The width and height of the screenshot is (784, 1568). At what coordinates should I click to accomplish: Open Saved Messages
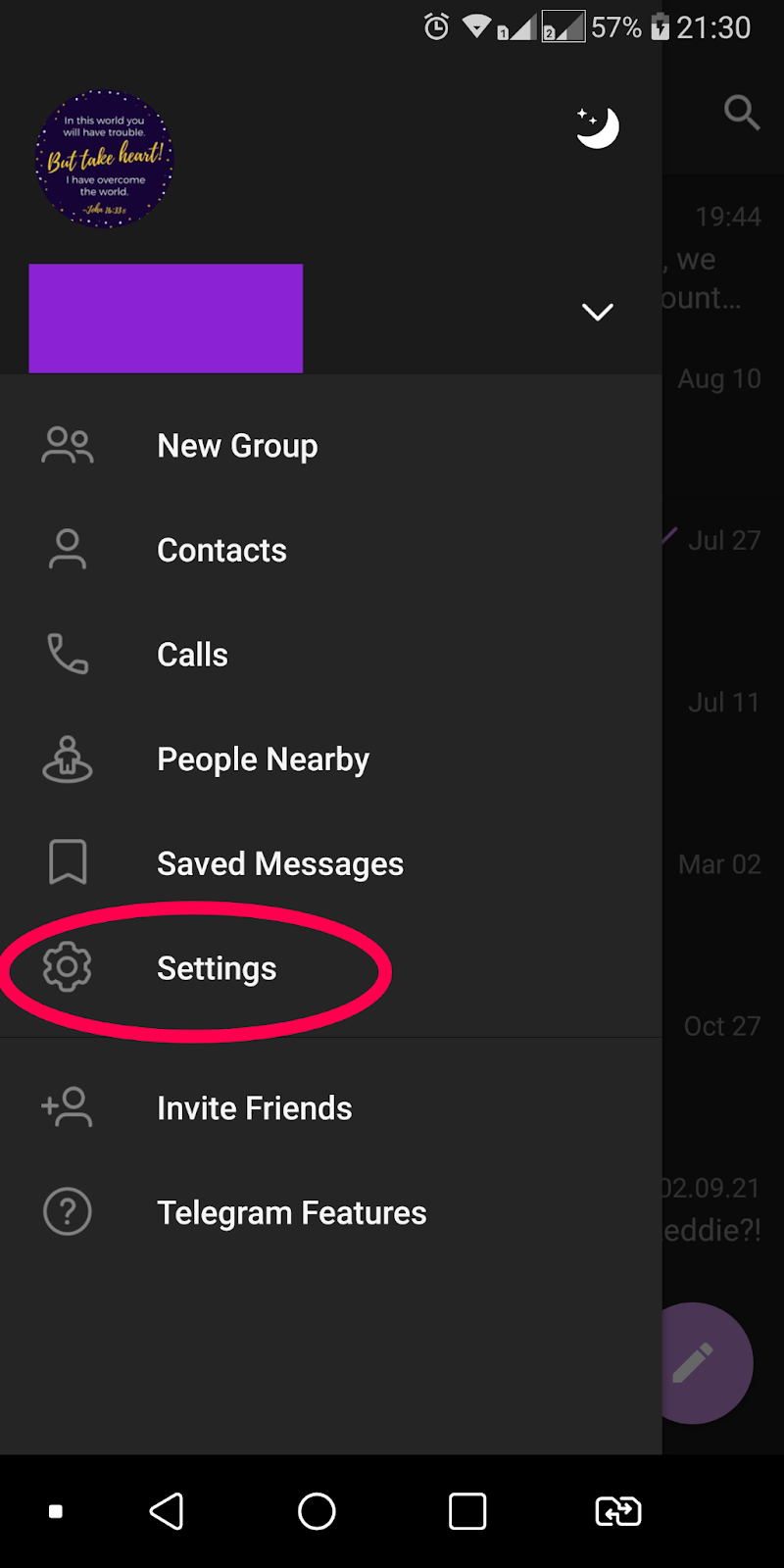279,864
